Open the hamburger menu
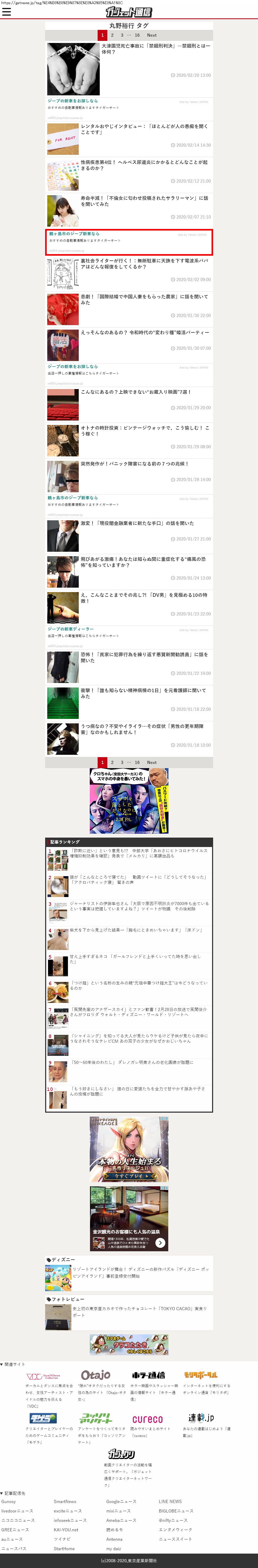The height and width of the screenshot is (1568, 258). pyautogui.click(x=7, y=12)
